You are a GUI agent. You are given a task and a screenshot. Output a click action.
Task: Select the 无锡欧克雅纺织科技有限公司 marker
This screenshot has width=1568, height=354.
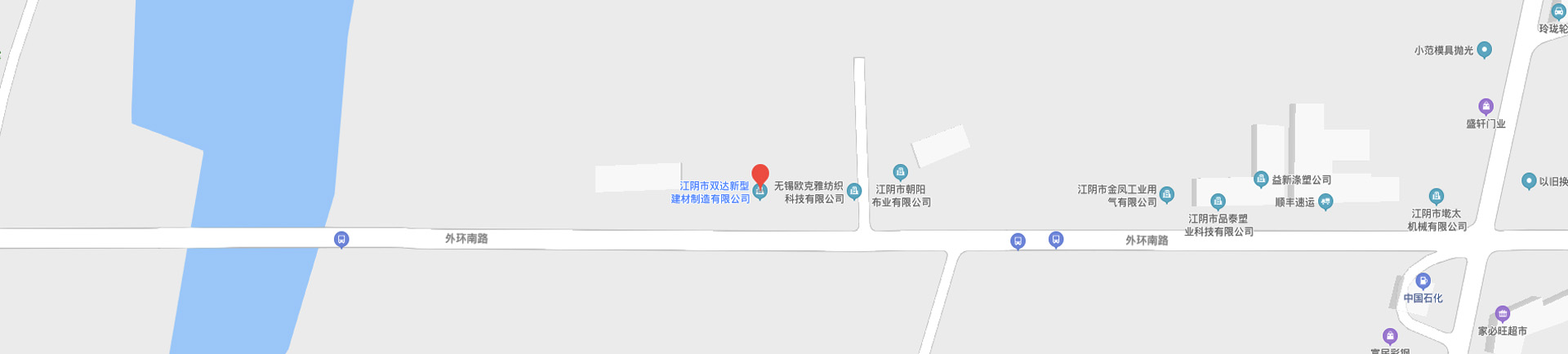tap(854, 191)
